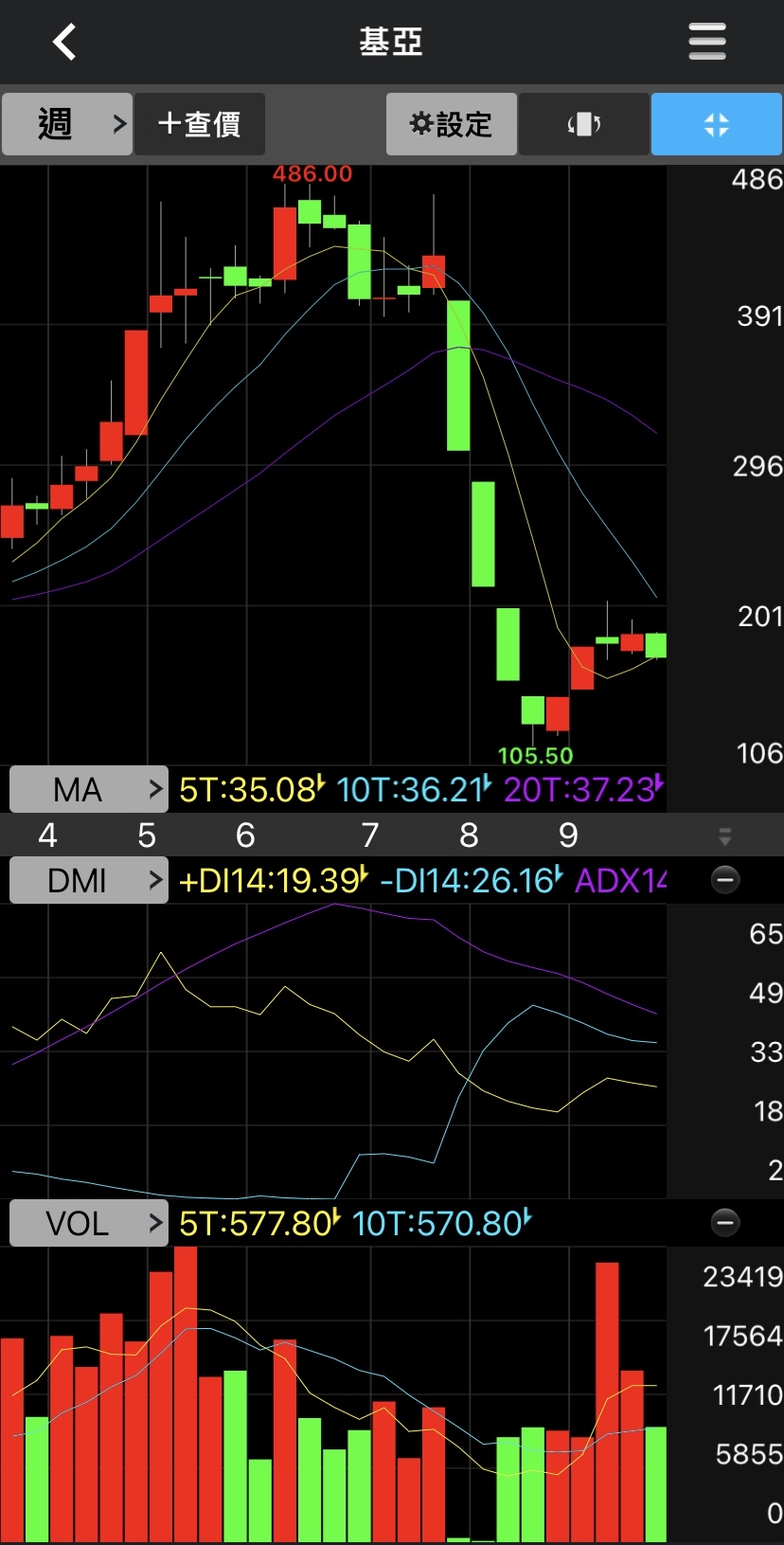Go back with the top-left arrow

coord(64,42)
